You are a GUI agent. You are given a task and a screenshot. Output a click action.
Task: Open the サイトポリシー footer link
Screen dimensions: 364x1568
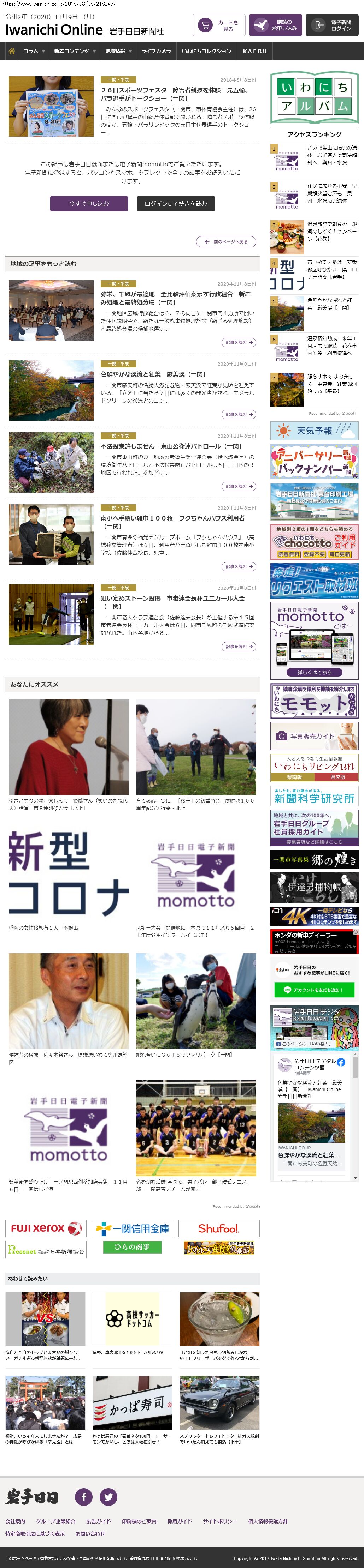220,1521
